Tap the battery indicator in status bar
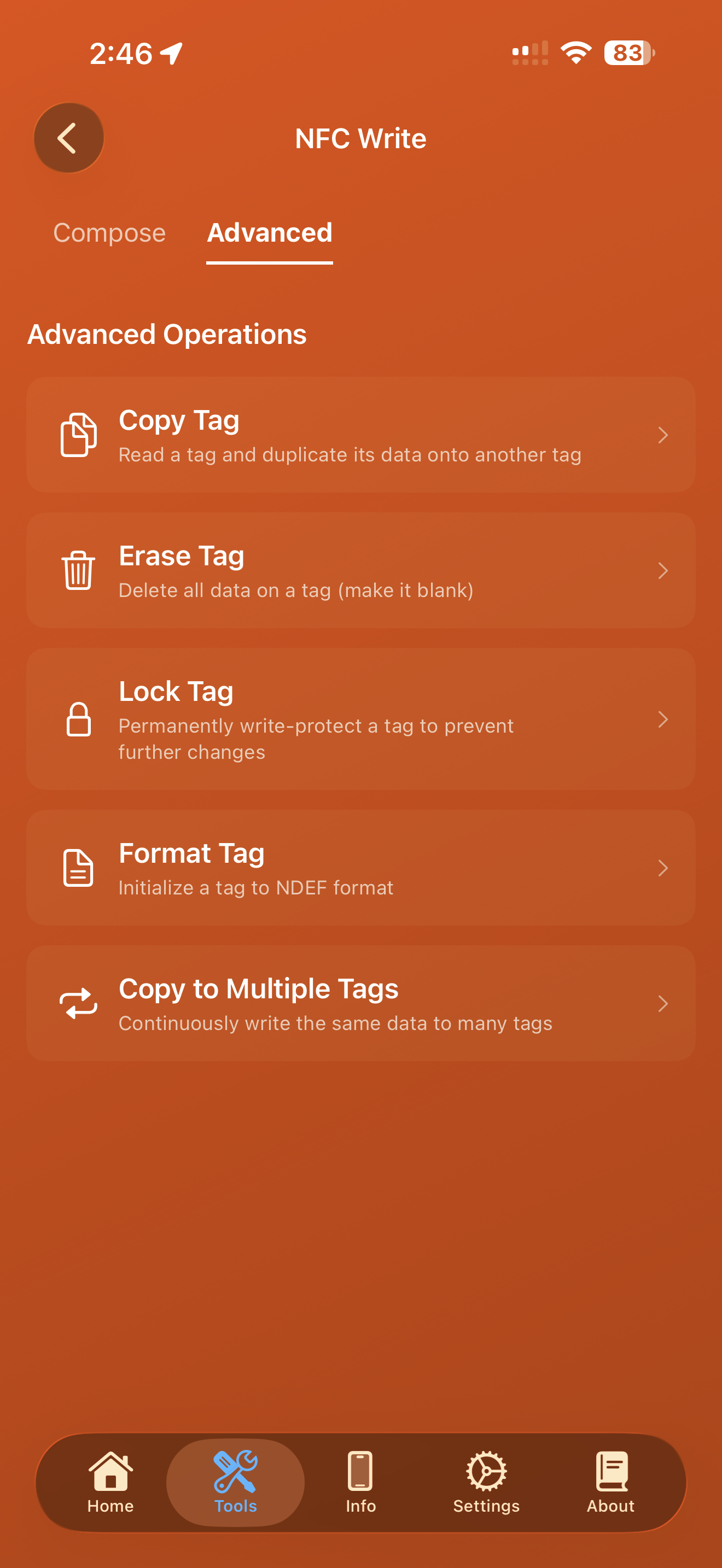The image size is (722, 1568). (x=627, y=54)
